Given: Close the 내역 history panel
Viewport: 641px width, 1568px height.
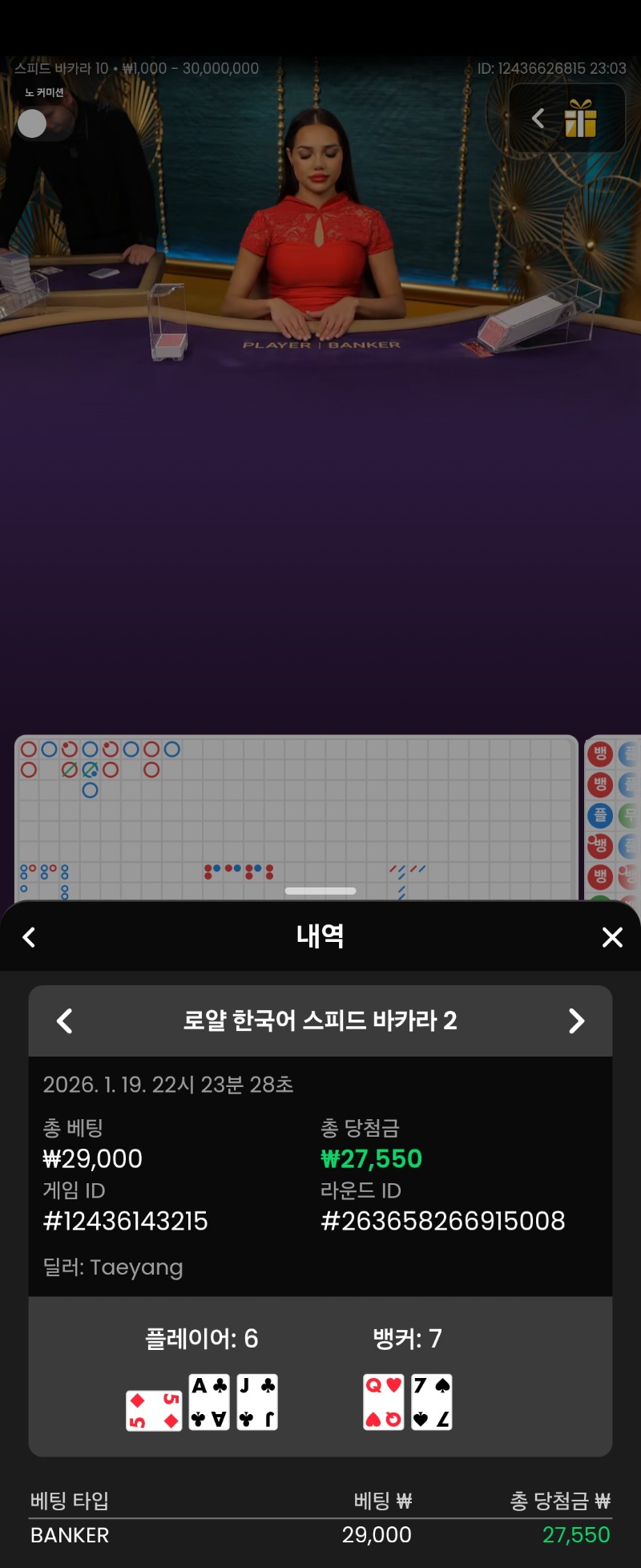Looking at the screenshot, I should [612, 937].
